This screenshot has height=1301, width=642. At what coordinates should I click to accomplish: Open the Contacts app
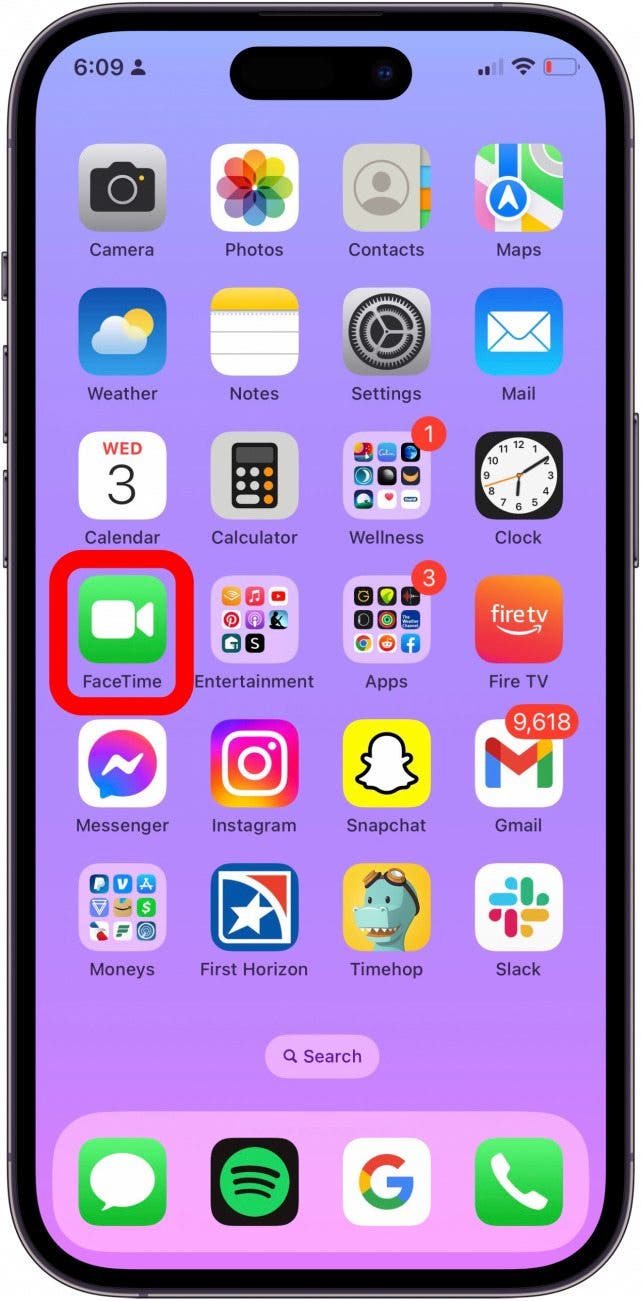(386, 188)
